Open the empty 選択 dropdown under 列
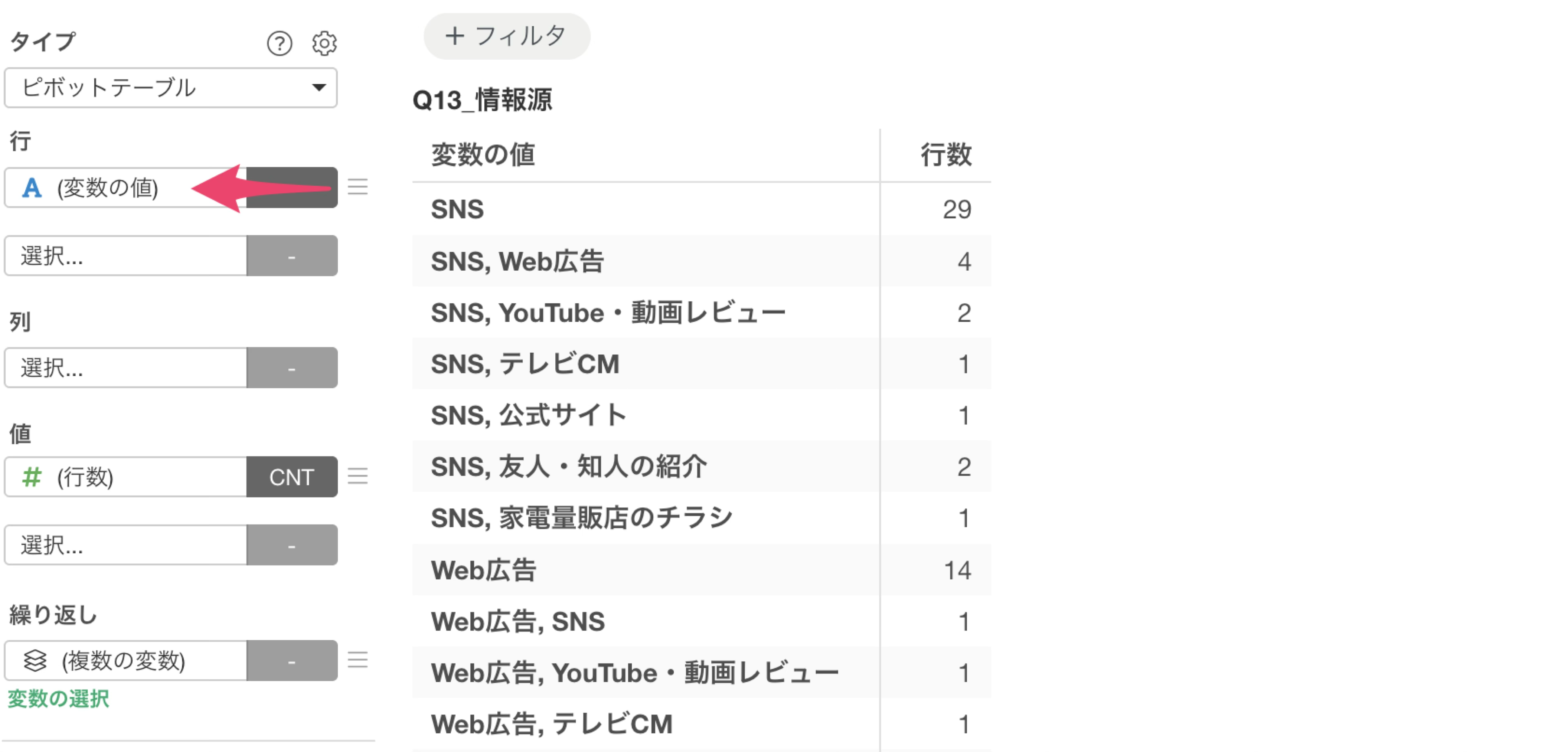The height and width of the screenshot is (752, 1568). click(x=125, y=367)
